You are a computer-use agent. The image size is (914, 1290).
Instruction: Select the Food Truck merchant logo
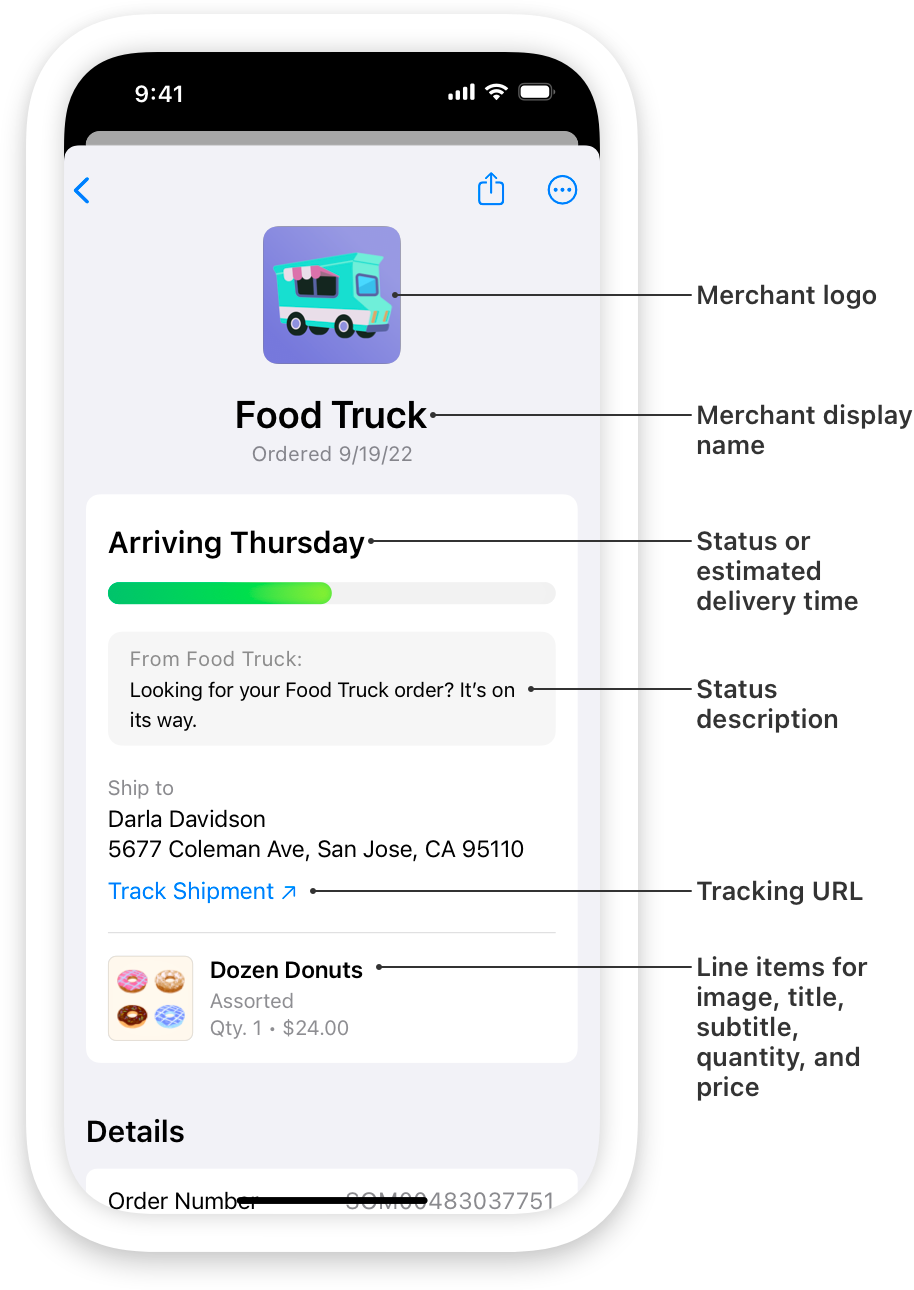tap(331, 295)
